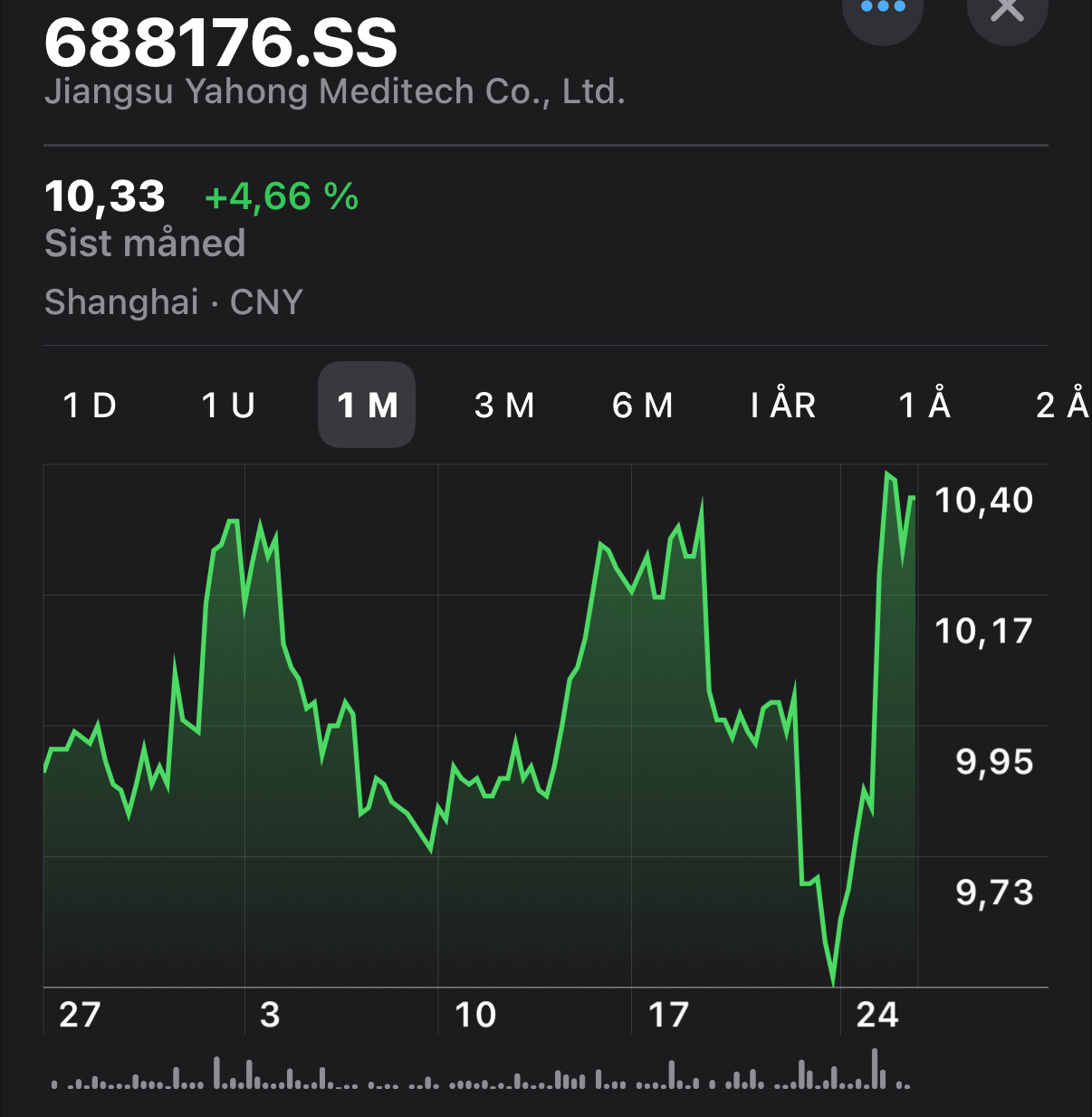Select the 2 Å two-year range
The image size is (1092, 1117).
(x=1062, y=405)
